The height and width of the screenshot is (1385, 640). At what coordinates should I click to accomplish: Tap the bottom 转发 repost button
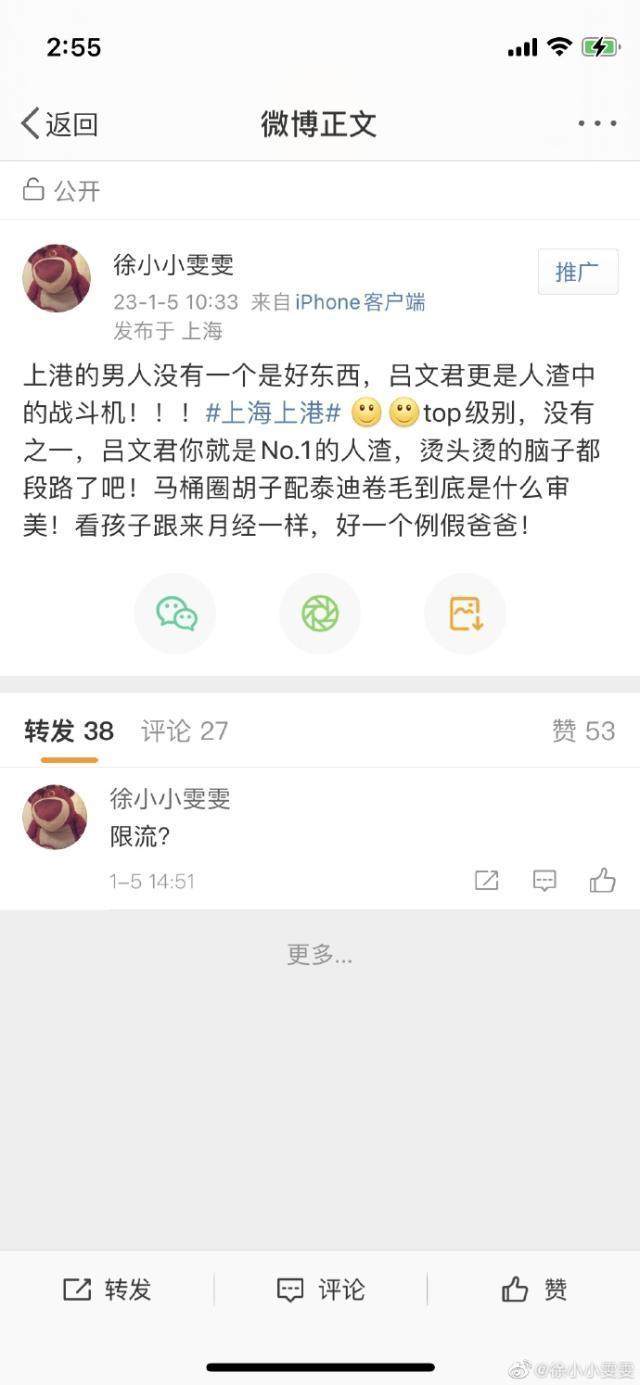tap(107, 1290)
